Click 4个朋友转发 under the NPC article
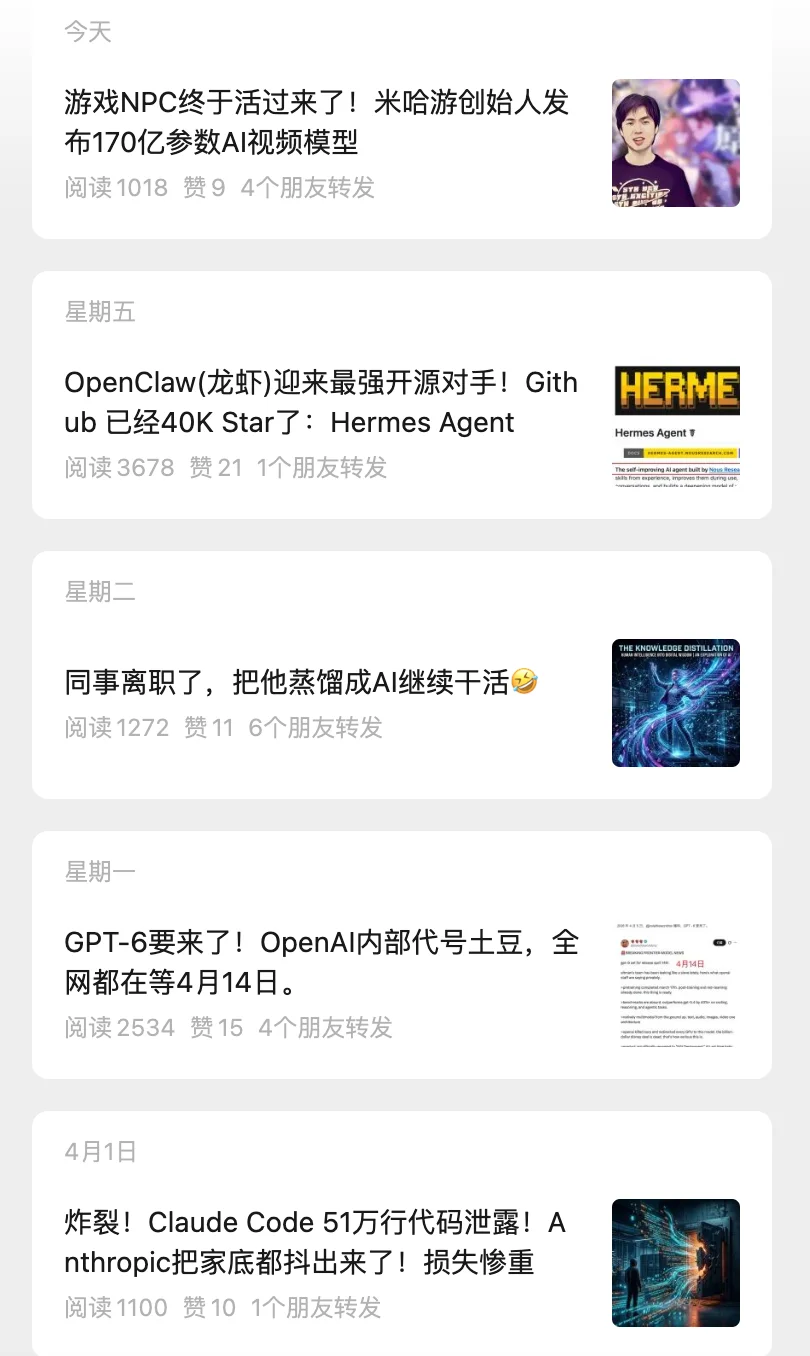The height and width of the screenshot is (1356, 810). click(x=306, y=188)
